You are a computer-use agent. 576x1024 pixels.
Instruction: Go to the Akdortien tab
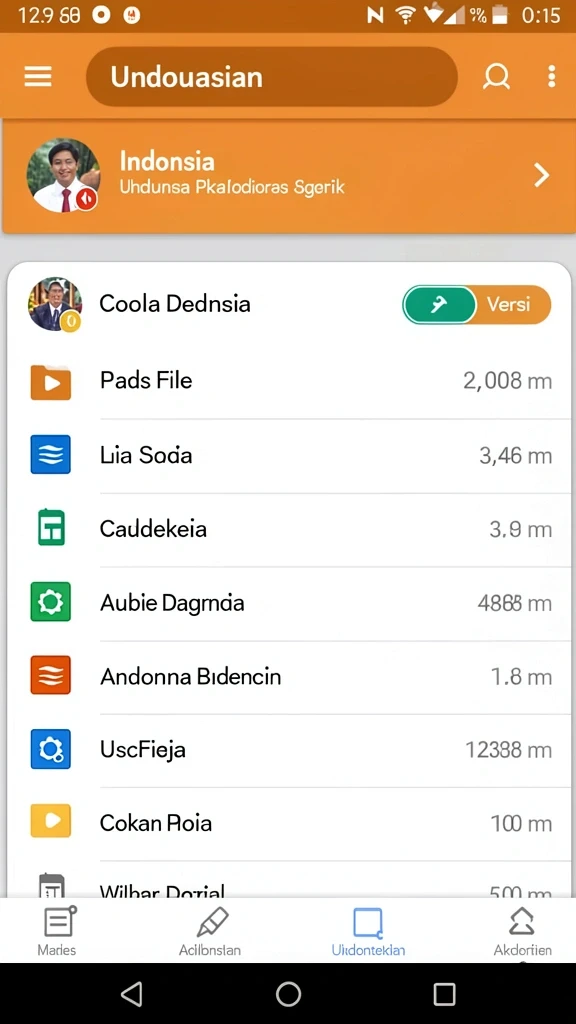522,931
